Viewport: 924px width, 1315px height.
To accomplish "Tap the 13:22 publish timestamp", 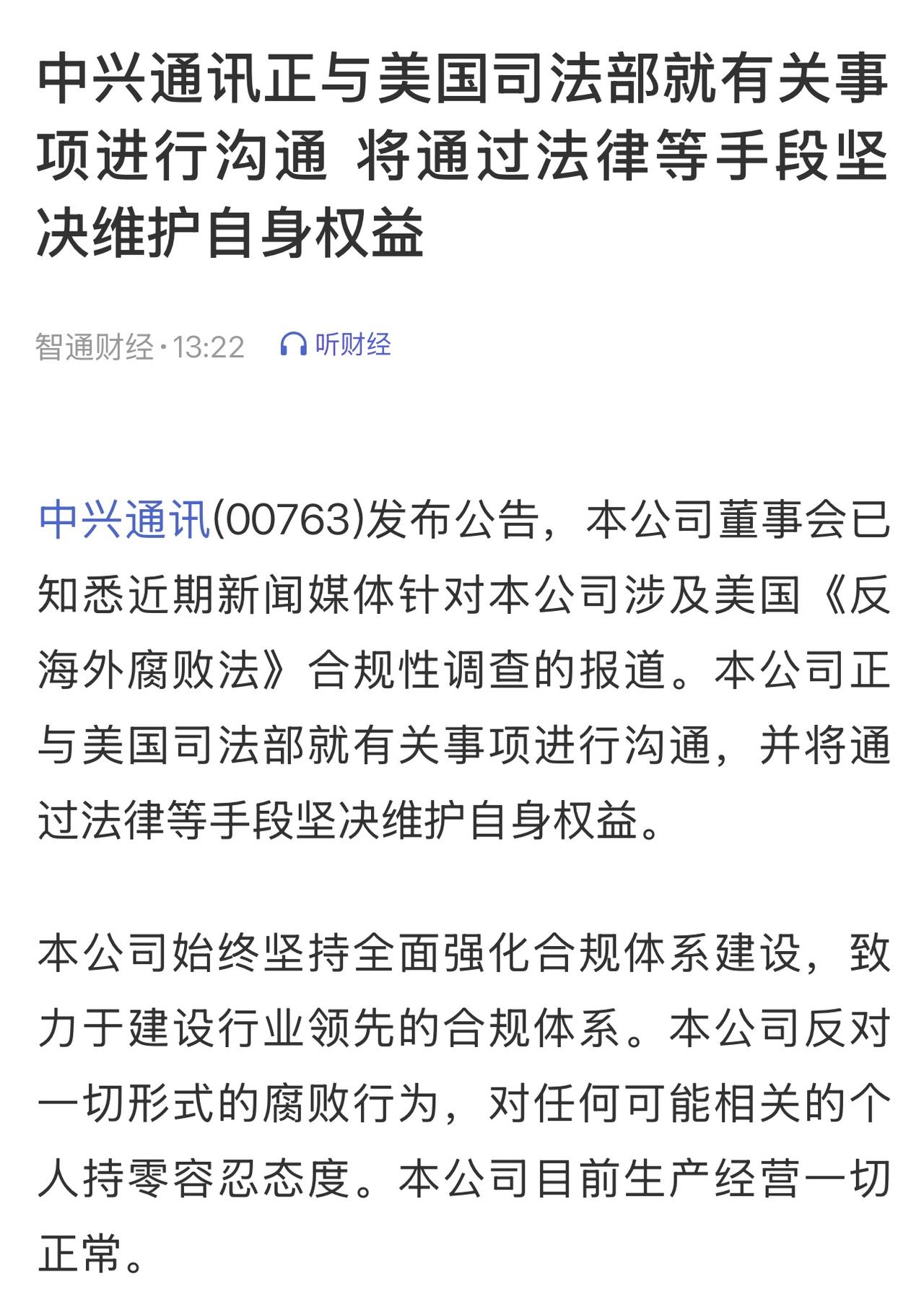I will point(208,345).
